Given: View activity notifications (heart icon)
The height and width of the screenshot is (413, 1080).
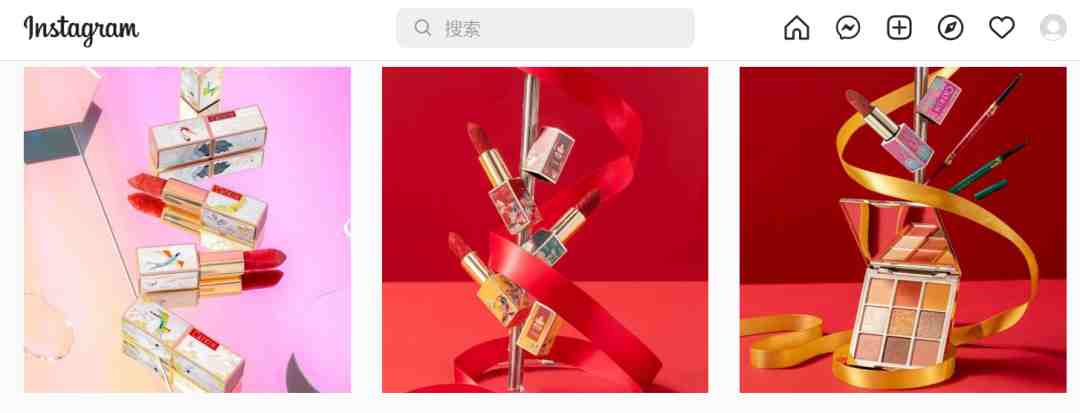Looking at the screenshot, I should (1002, 28).
